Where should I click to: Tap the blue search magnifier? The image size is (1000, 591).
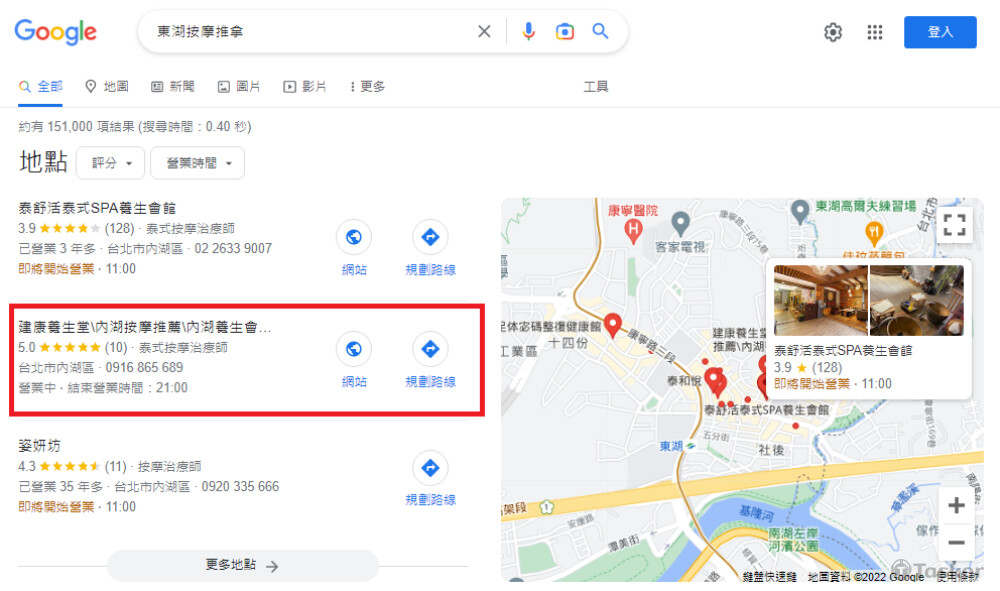(x=600, y=32)
